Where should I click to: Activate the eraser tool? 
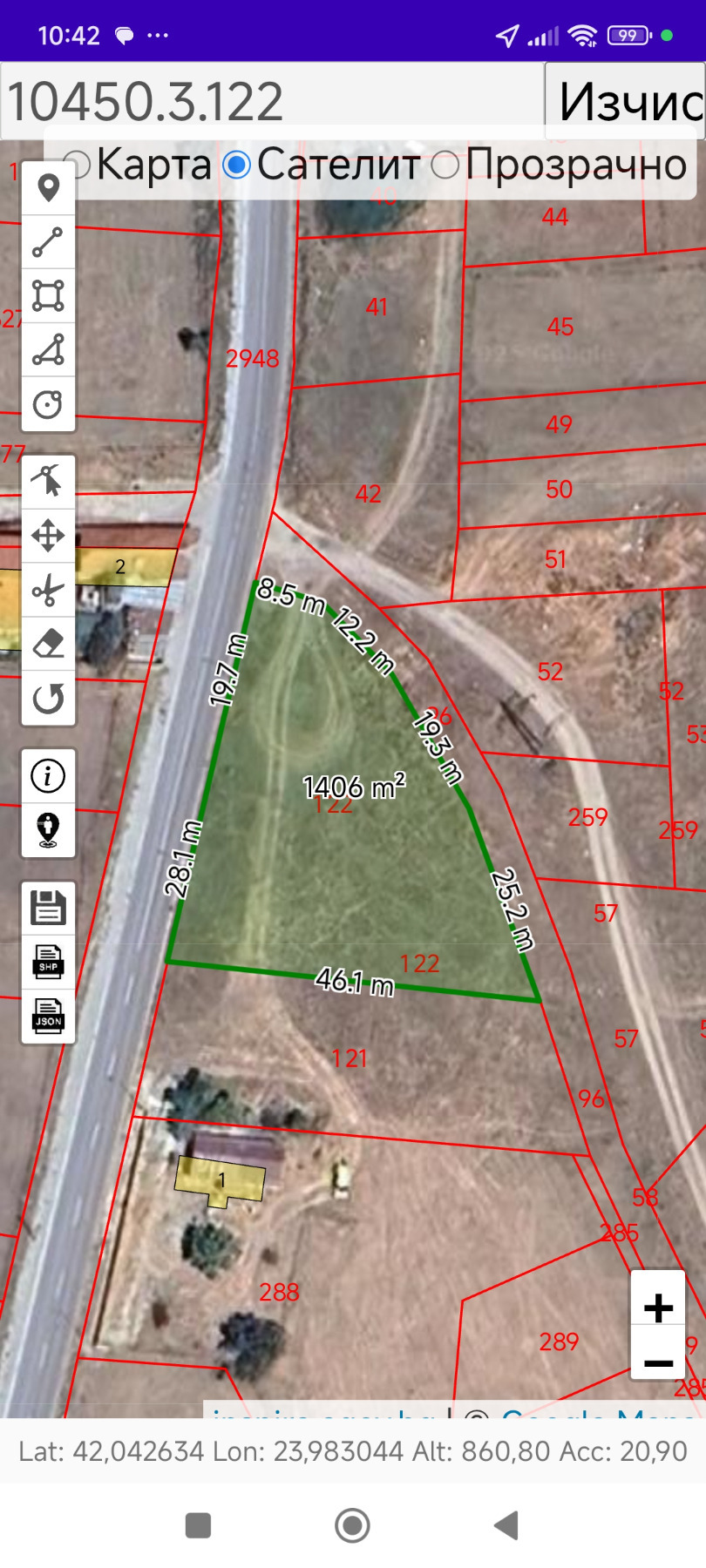coord(48,644)
